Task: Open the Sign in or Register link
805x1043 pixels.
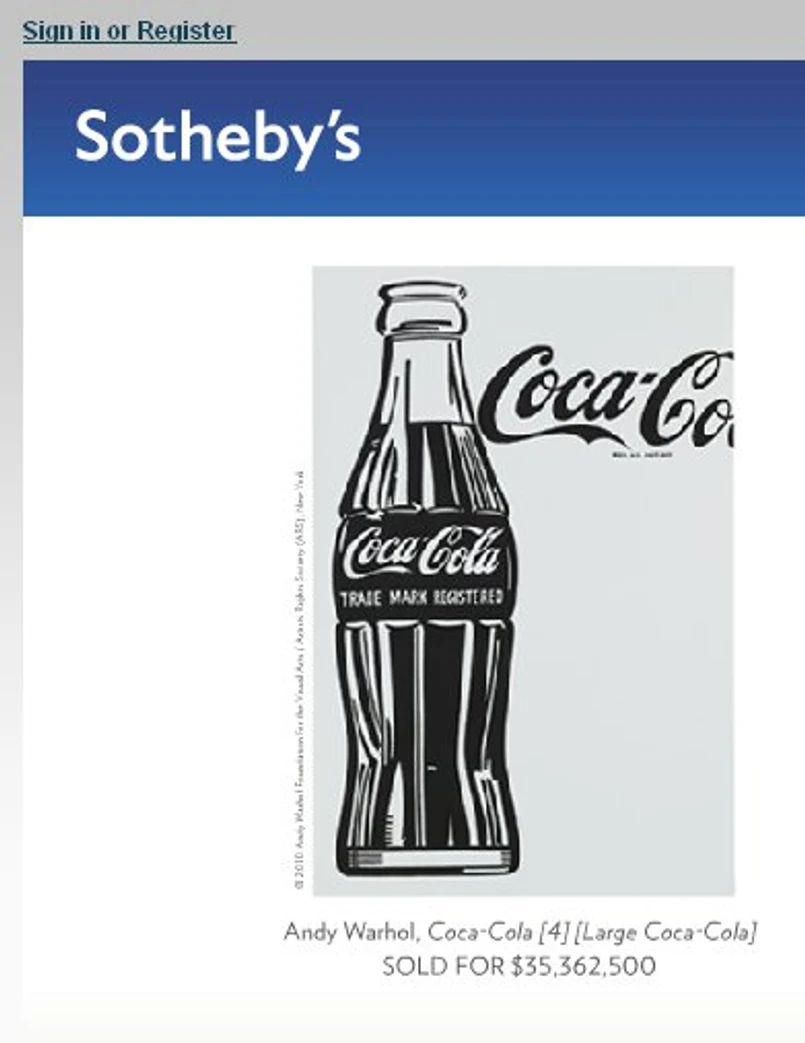Action: pyautogui.click(x=129, y=31)
